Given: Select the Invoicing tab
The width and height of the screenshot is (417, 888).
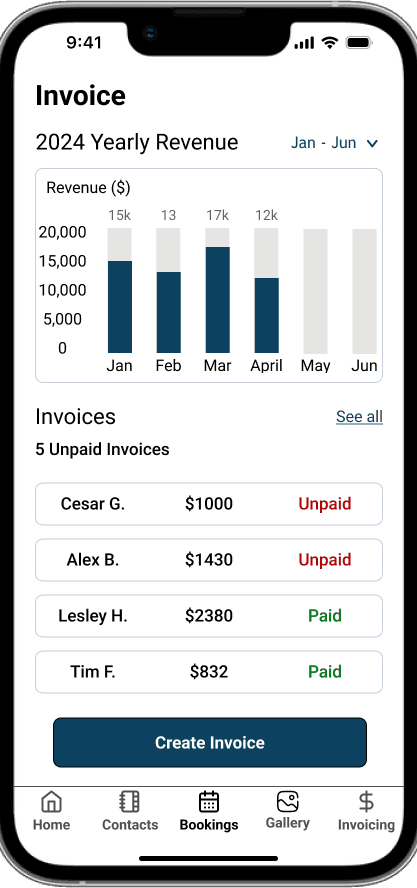Looking at the screenshot, I should click(x=366, y=811).
